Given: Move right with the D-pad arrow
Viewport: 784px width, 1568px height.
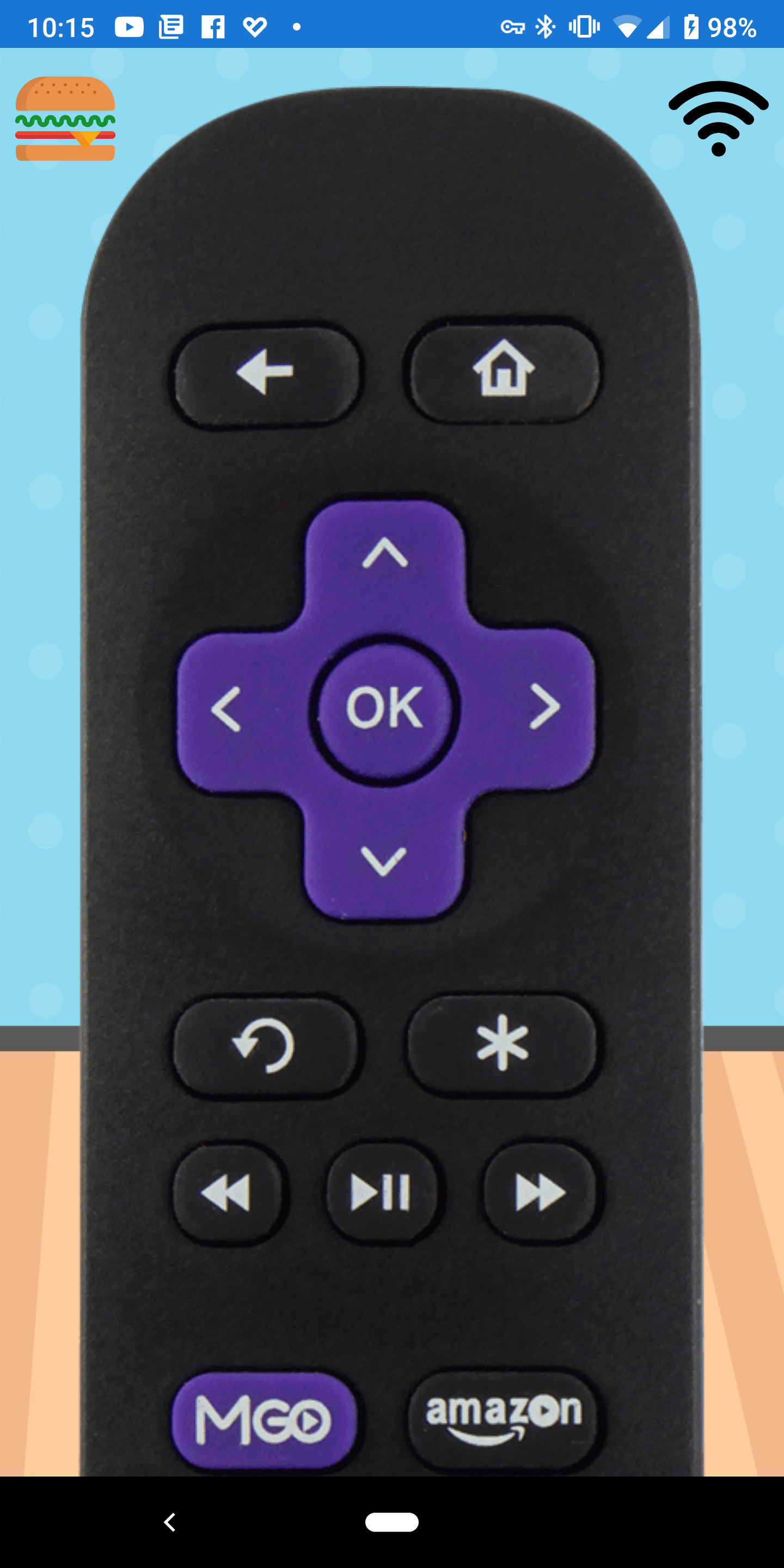Looking at the screenshot, I should coord(543,707).
